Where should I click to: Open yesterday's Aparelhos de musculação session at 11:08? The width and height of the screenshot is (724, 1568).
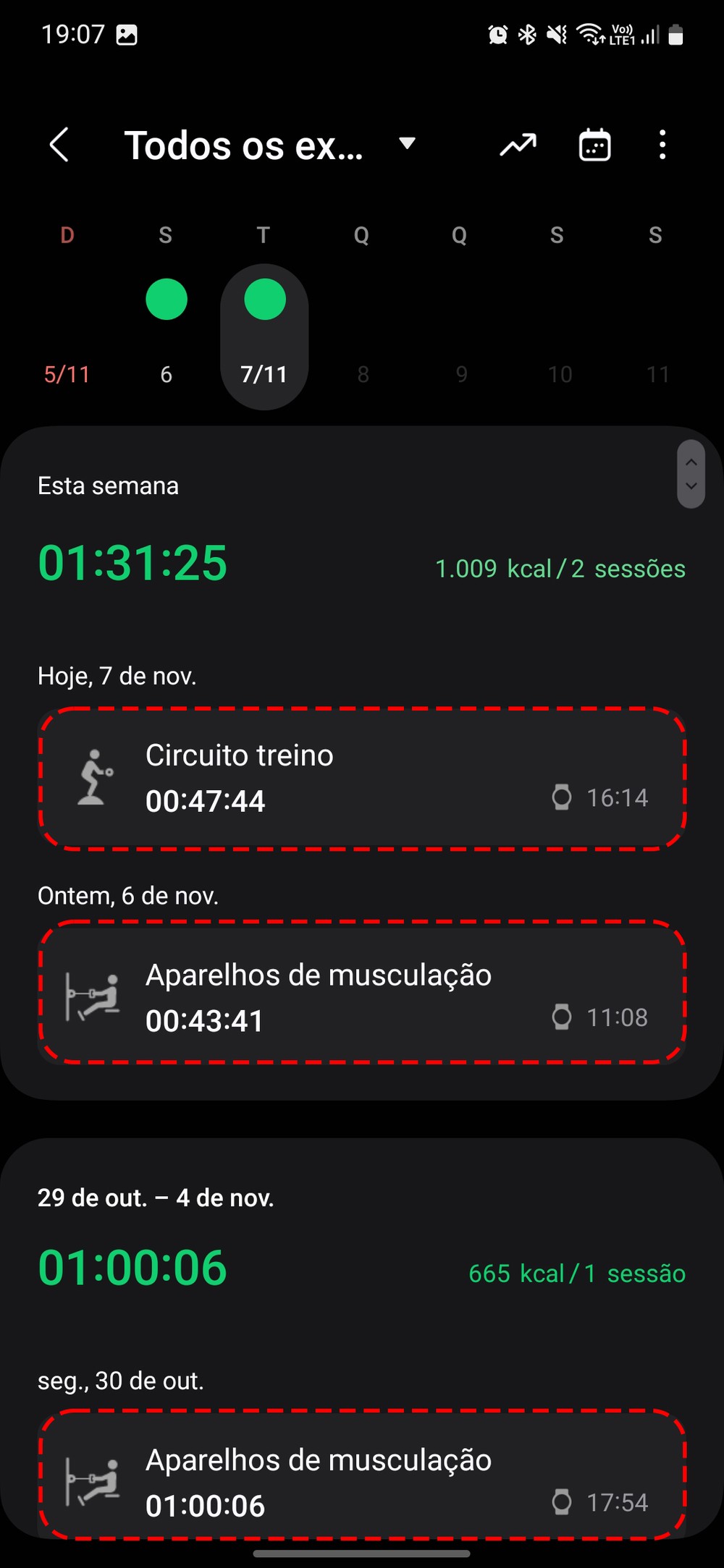[x=362, y=993]
